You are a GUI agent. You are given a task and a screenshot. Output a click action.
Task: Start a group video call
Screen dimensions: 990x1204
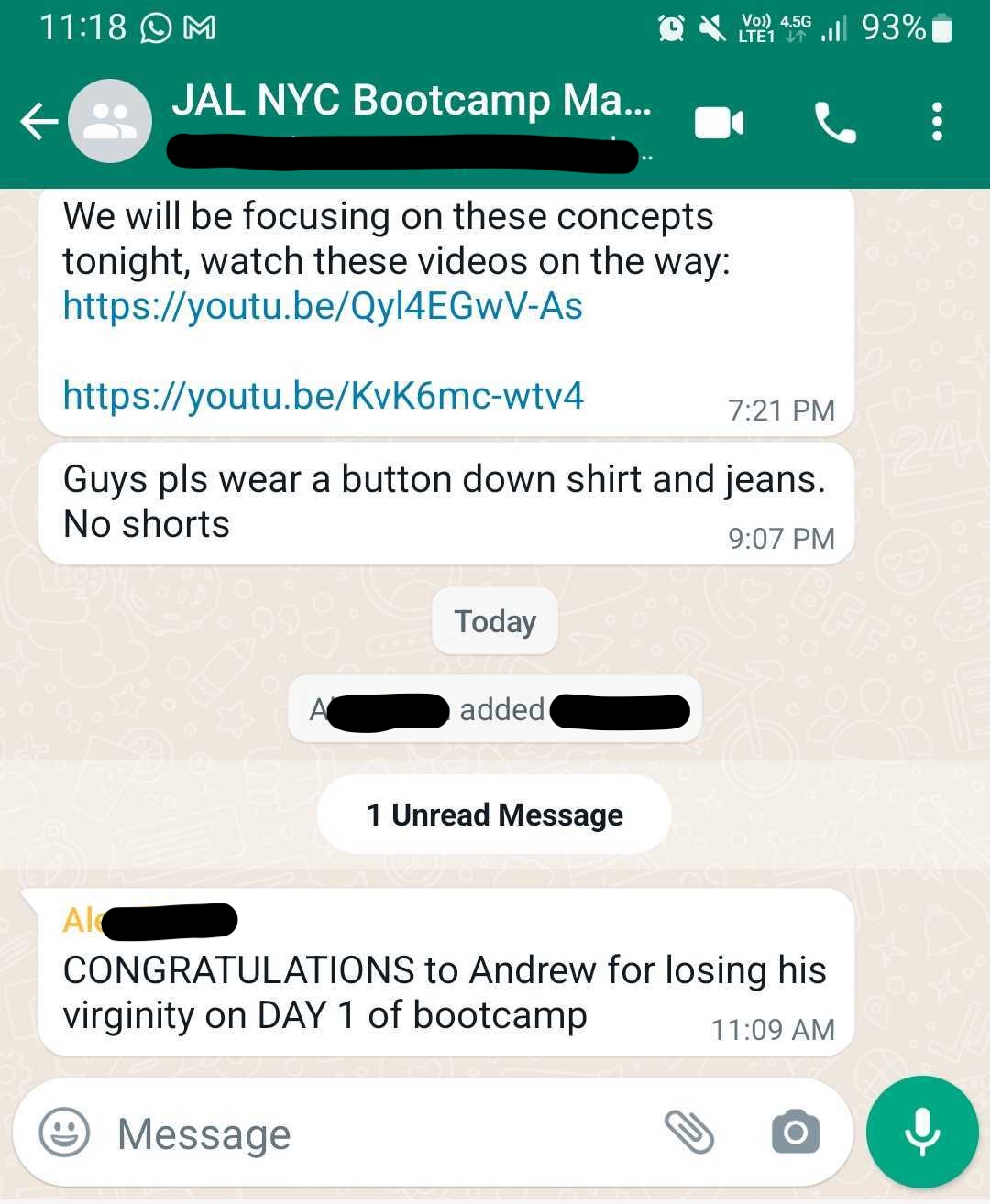tap(719, 122)
